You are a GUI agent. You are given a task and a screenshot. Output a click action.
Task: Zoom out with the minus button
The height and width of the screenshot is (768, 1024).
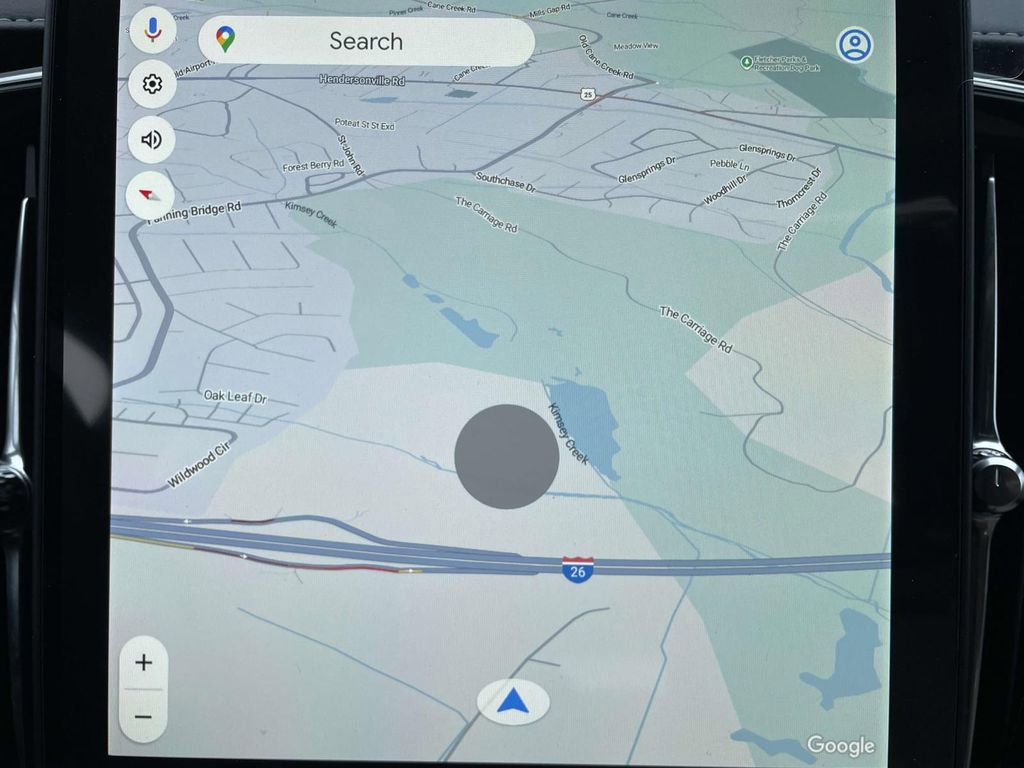click(x=144, y=716)
